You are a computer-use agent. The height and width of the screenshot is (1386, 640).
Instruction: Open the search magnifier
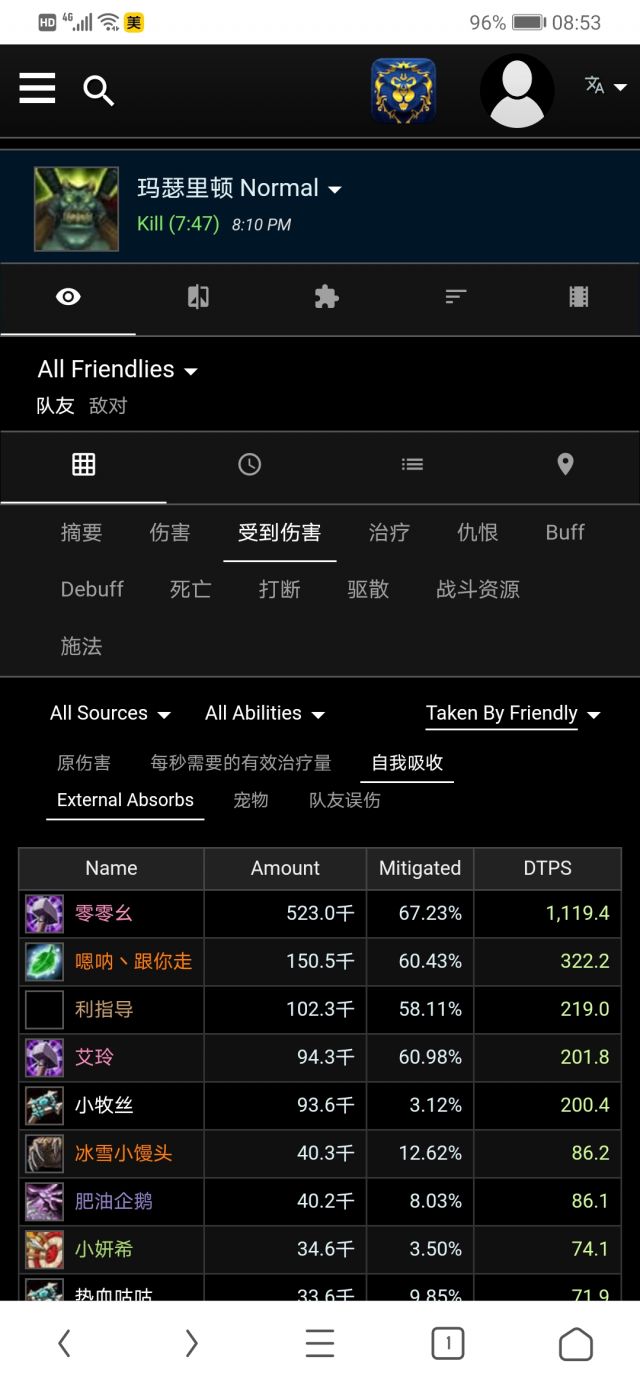click(98, 91)
